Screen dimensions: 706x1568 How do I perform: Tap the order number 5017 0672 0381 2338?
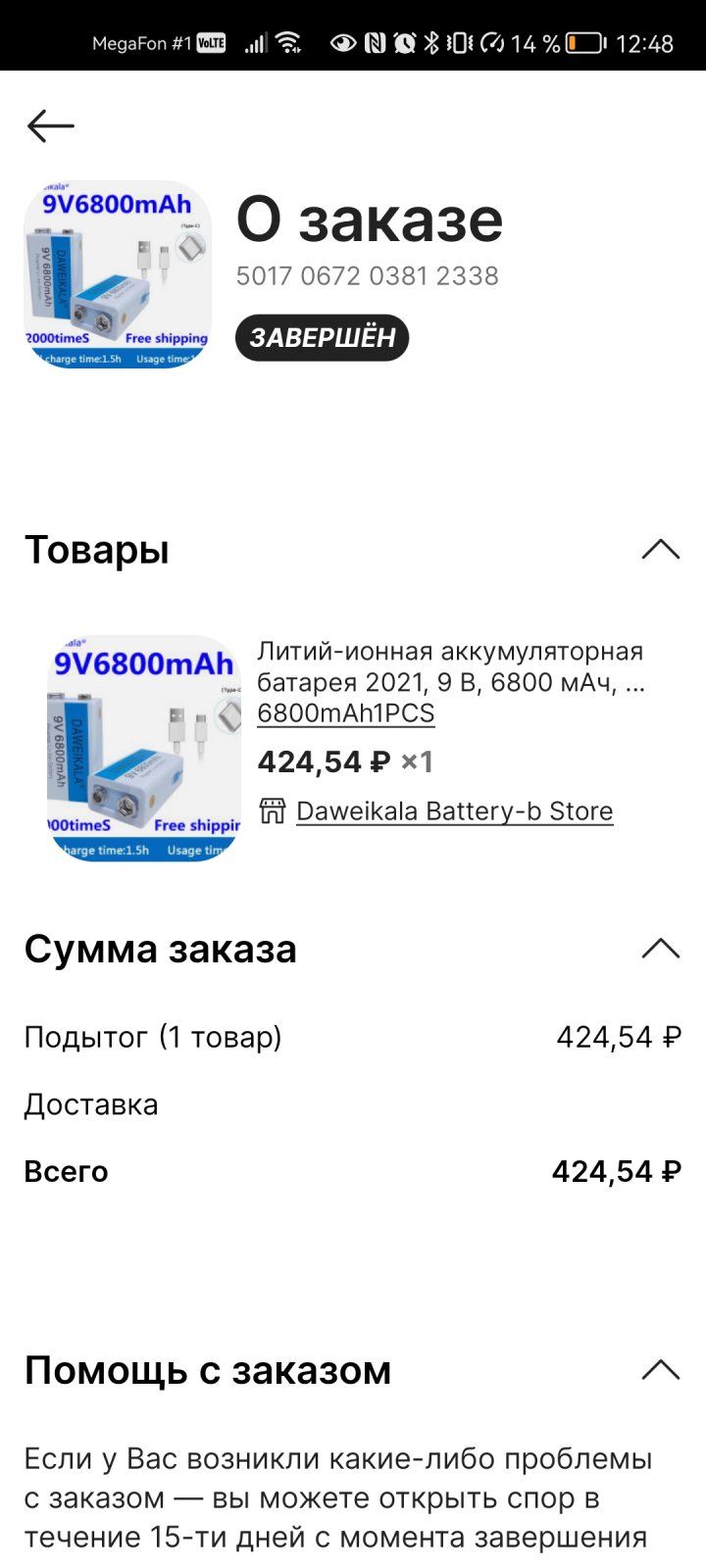point(367,275)
